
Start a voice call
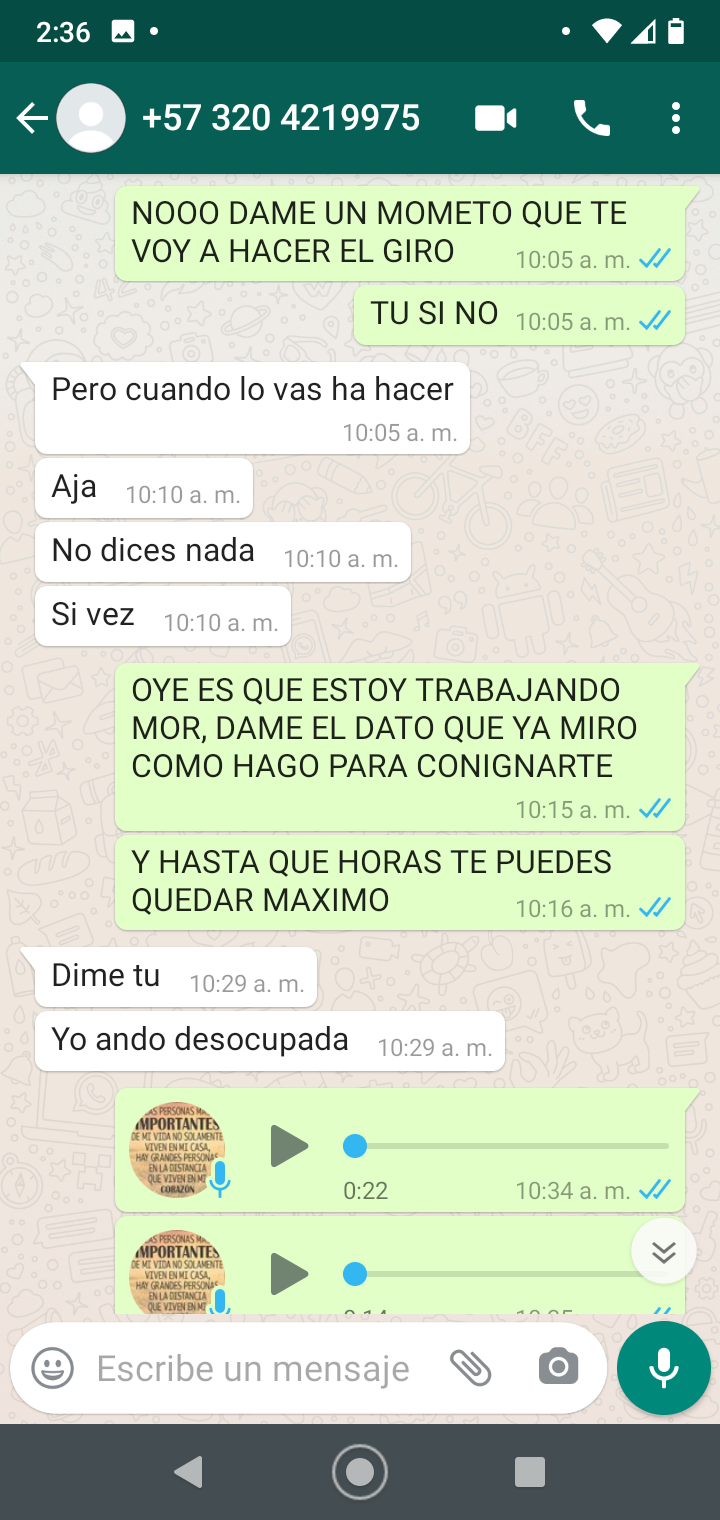tap(591, 119)
